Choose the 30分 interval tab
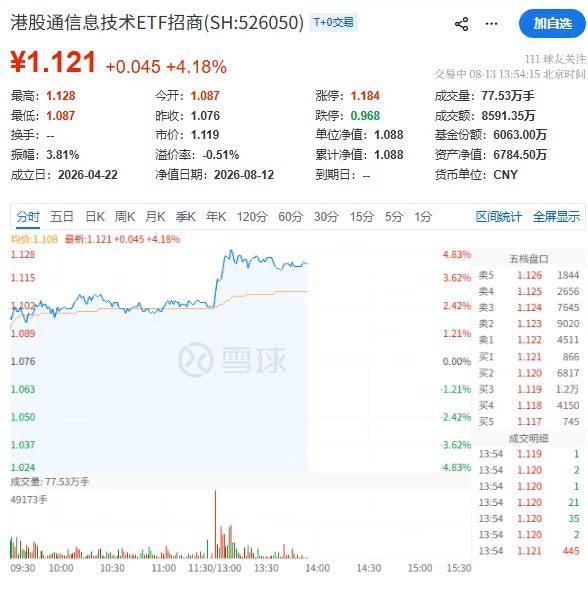The width and height of the screenshot is (588, 592). pos(326,217)
